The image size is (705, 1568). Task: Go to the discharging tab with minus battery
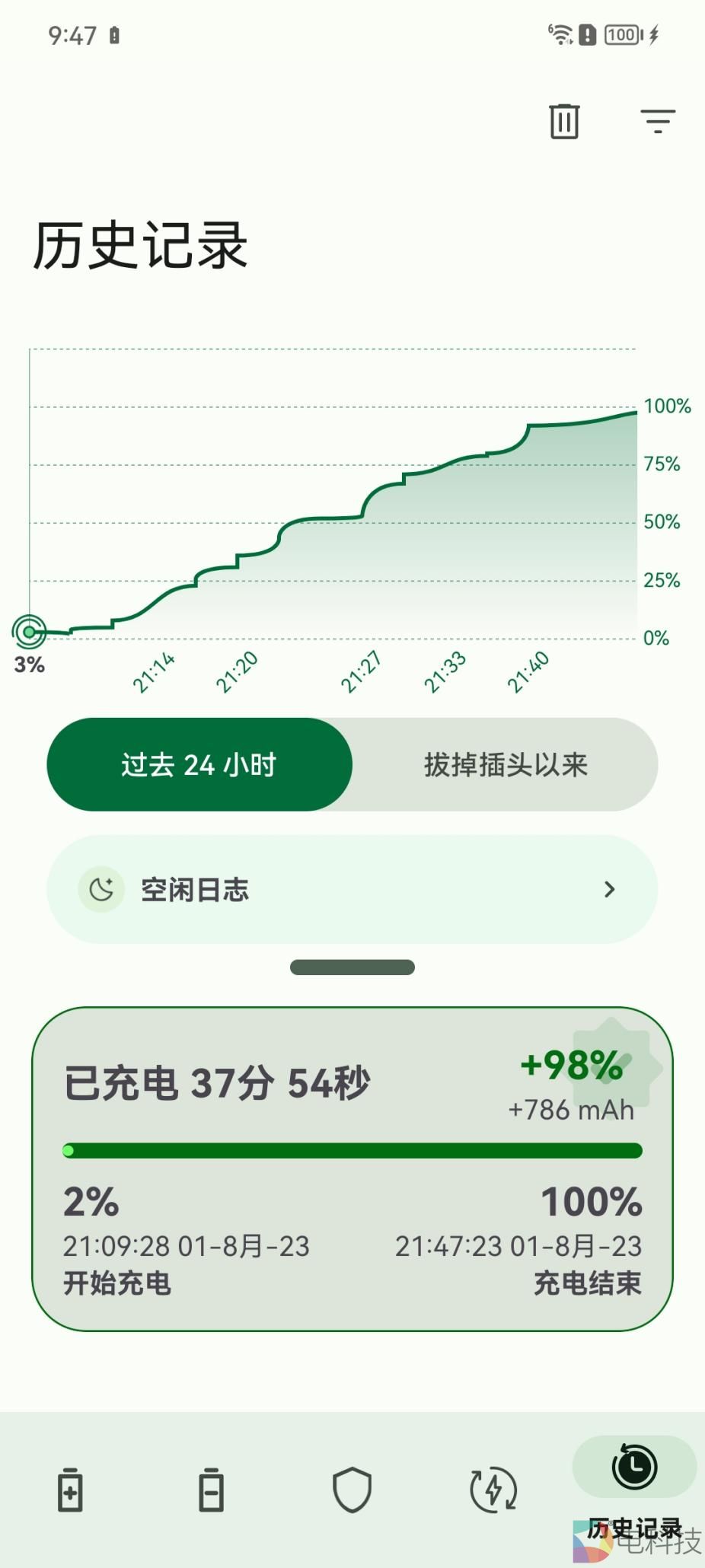(211, 1489)
